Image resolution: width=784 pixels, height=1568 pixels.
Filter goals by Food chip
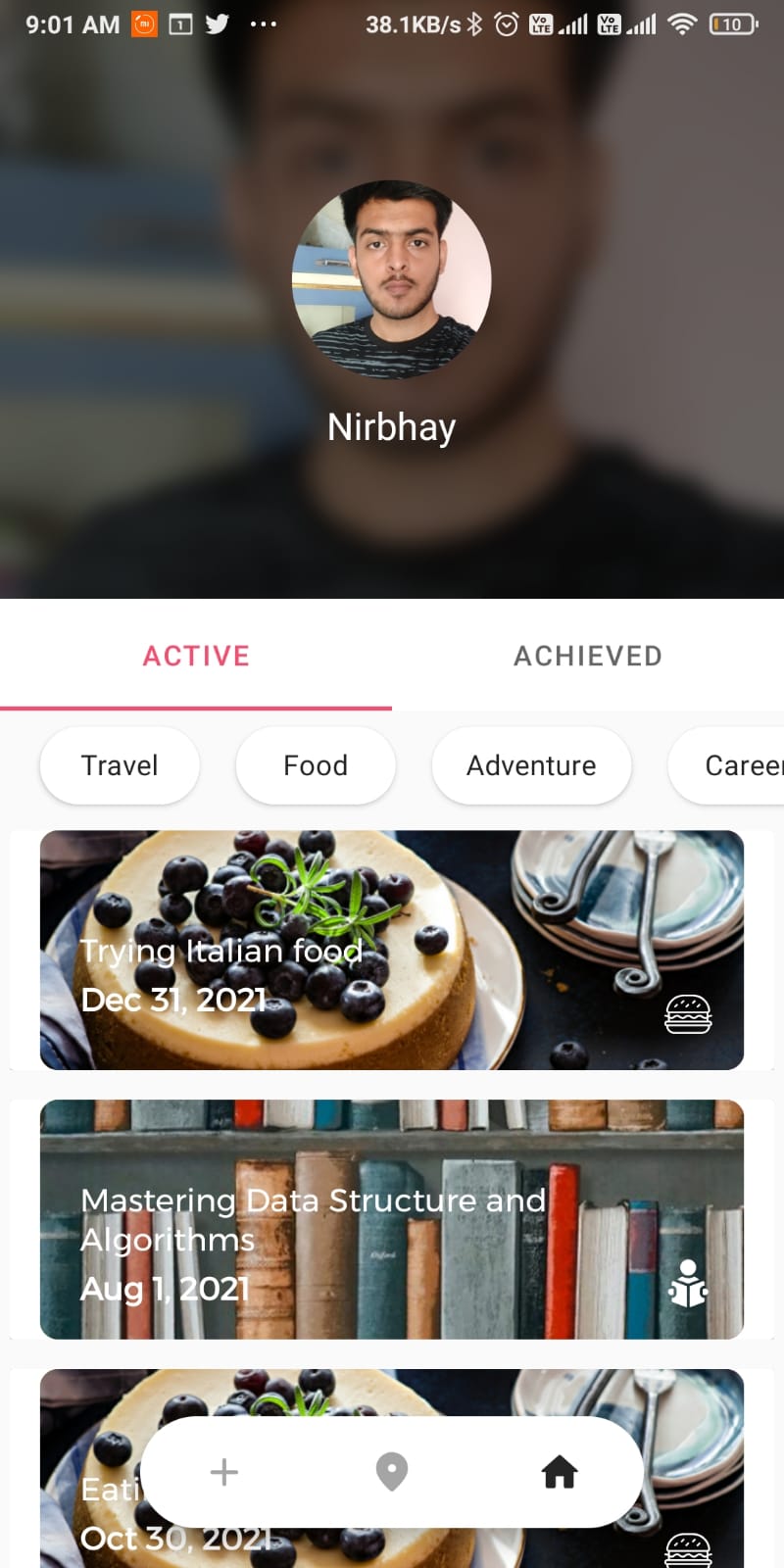(x=316, y=765)
